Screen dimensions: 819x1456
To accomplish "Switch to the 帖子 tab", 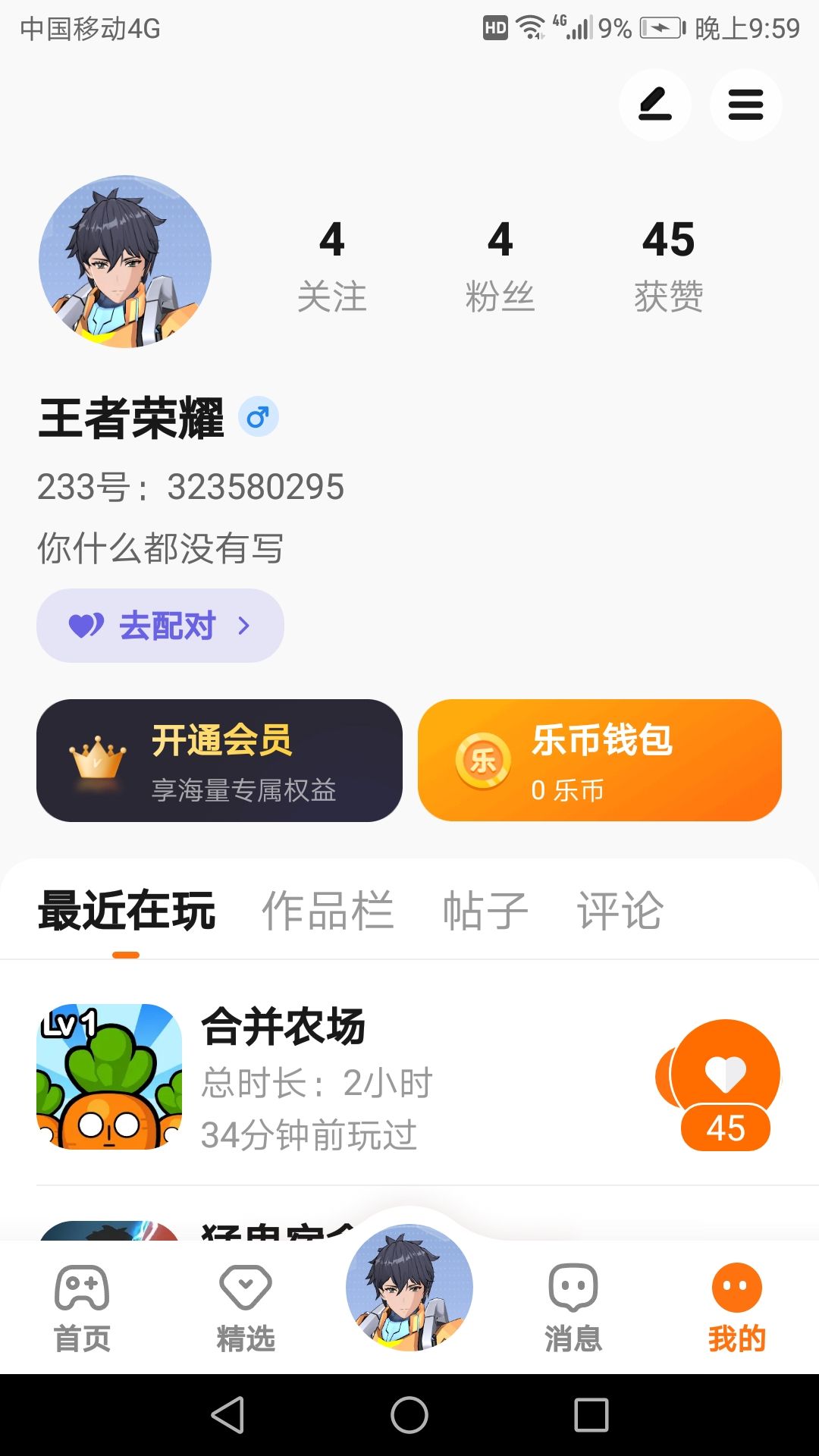I will [485, 911].
